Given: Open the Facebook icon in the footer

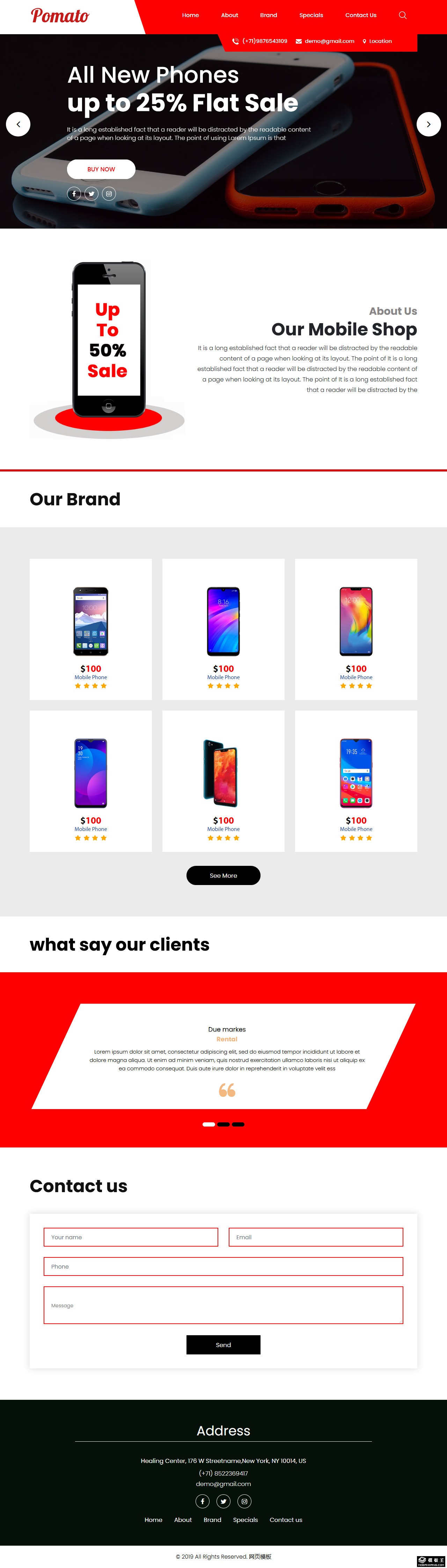Looking at the screenshot, I should coord(203,1501).
